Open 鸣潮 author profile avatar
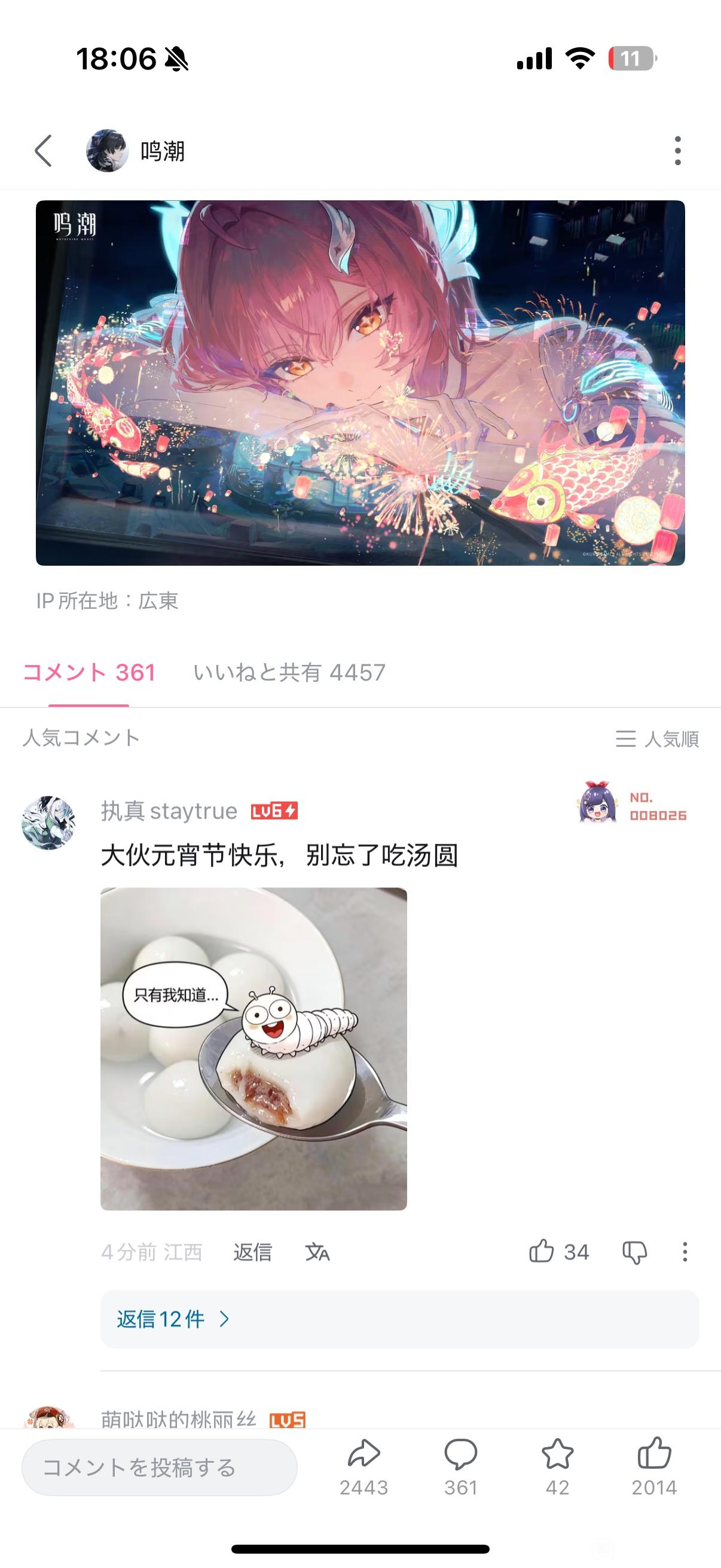Image resolution: width=721 pixels, height=1568 pixels. pyautogui.click(x=107, y=150)
